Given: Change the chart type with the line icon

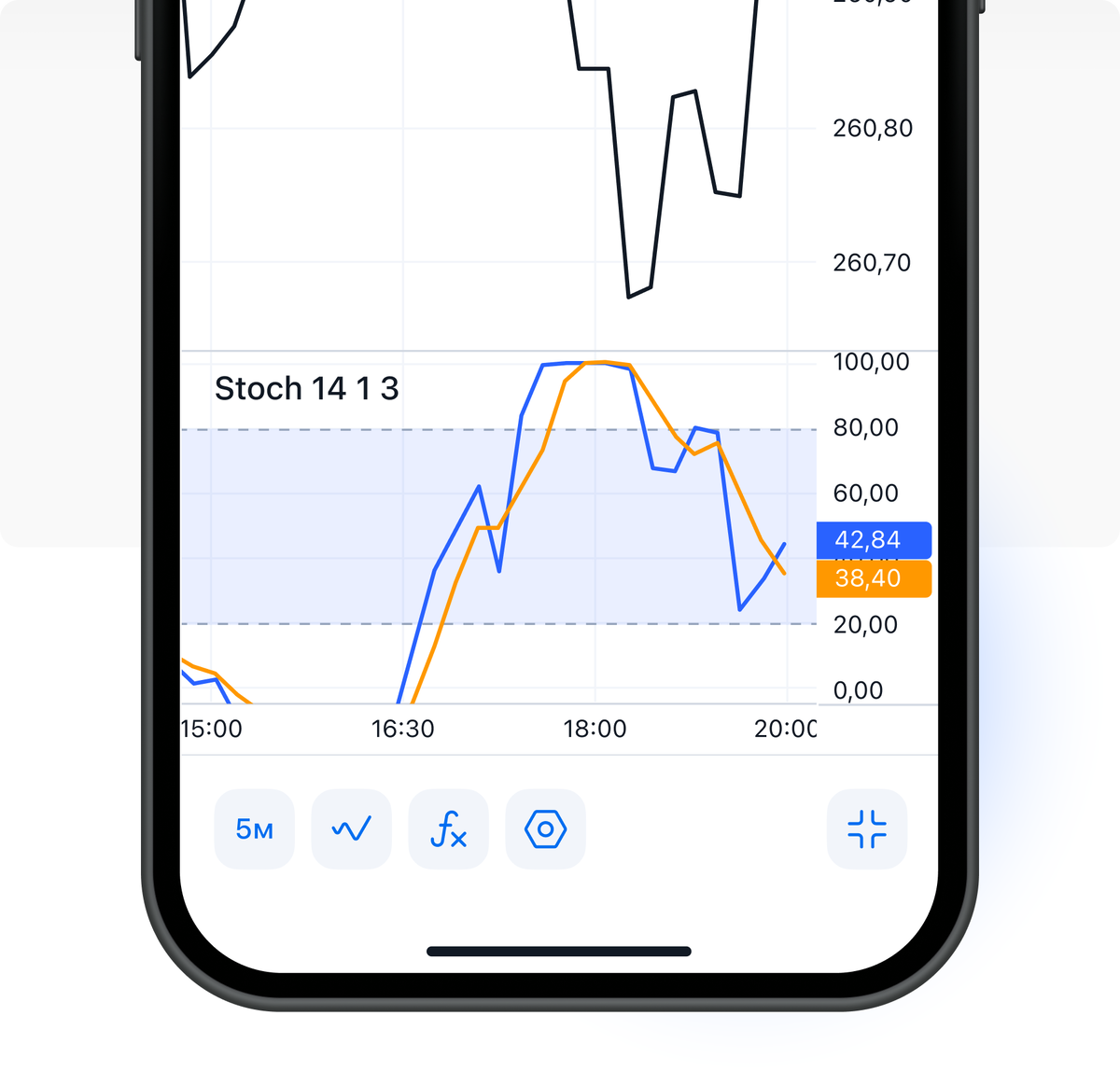Looking at the screenshot, I should tap(352, 828).
